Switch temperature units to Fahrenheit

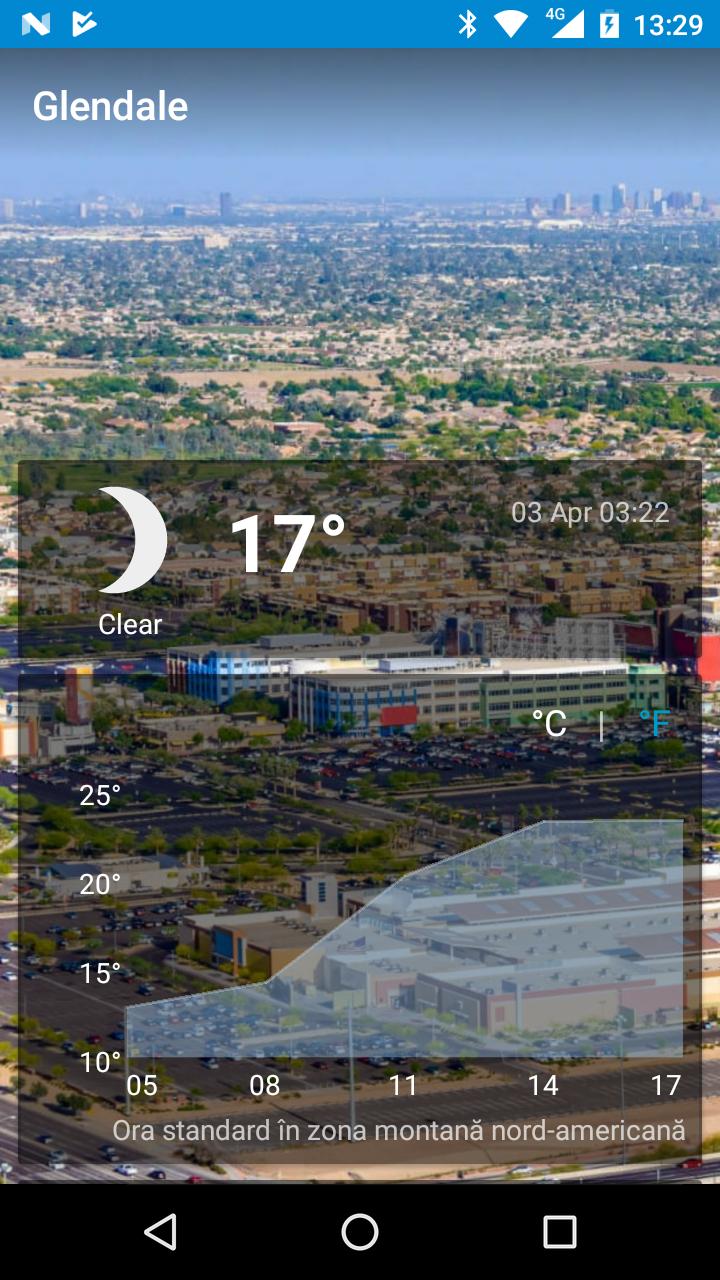(654, 724)
